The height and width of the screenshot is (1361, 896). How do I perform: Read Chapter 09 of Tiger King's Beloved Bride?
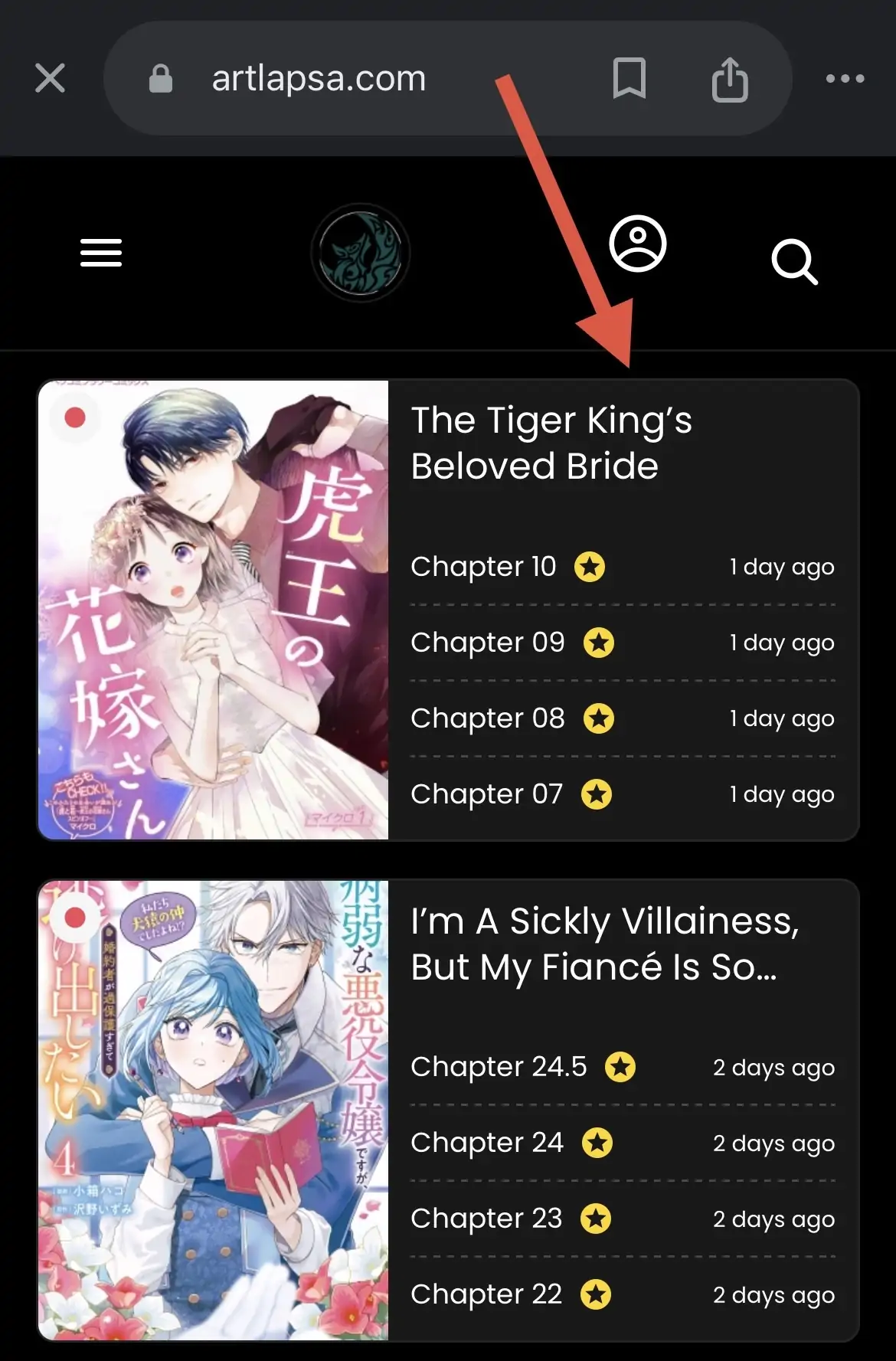(487, 643)
